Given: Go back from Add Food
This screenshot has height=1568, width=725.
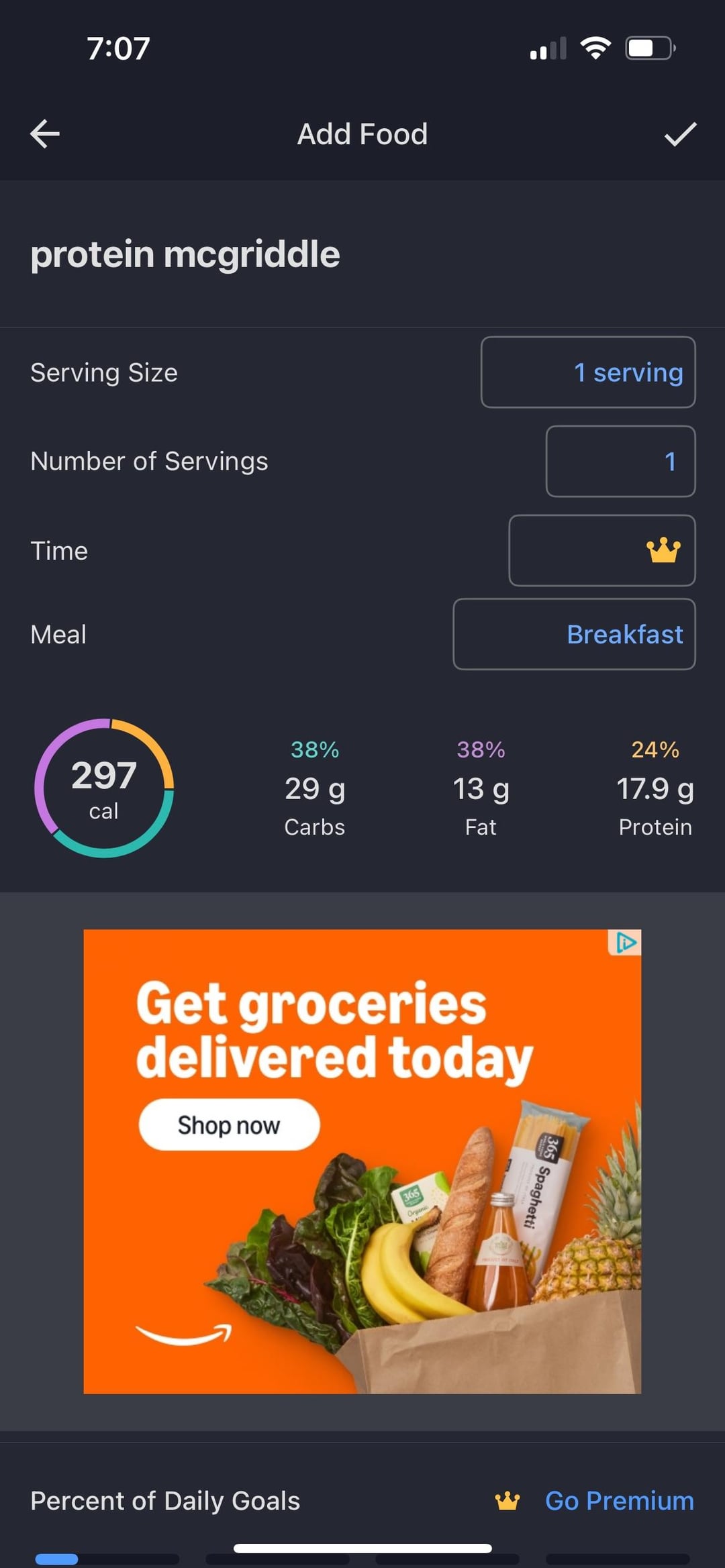Looking at the screenshot, I should (x=45, y=134).
